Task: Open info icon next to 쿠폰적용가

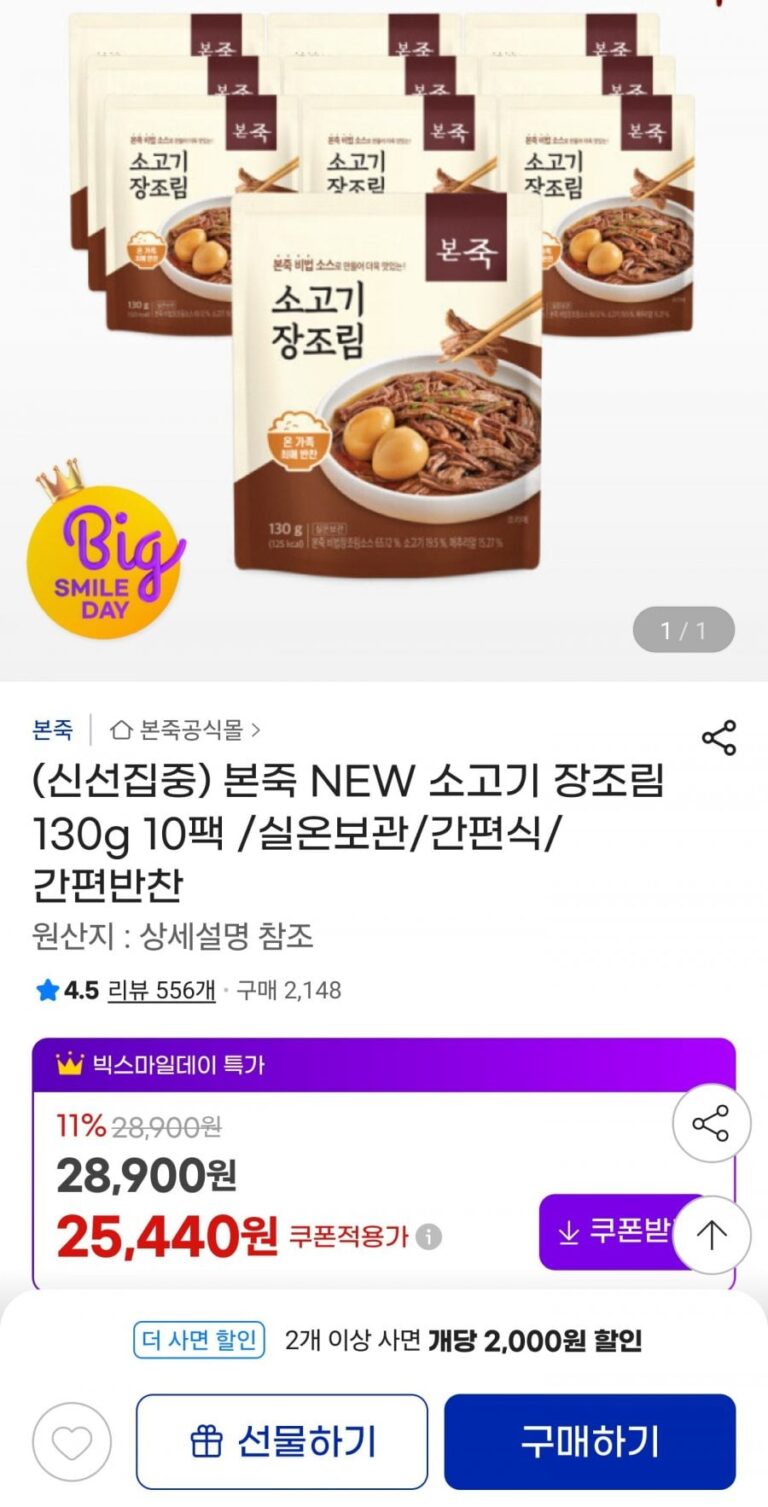Action: [428, 1237]
